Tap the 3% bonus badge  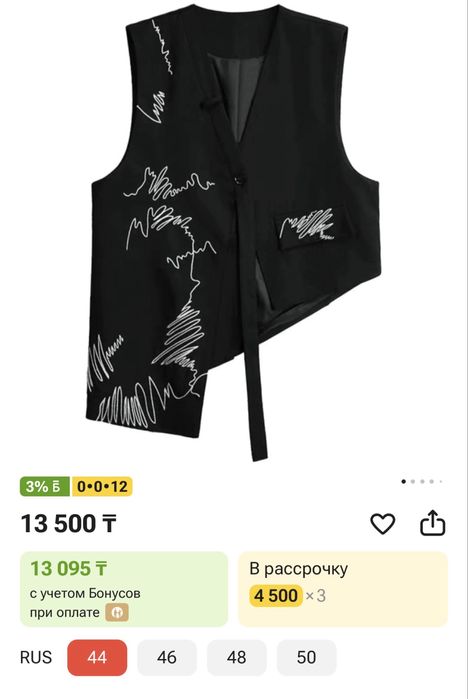45,486
